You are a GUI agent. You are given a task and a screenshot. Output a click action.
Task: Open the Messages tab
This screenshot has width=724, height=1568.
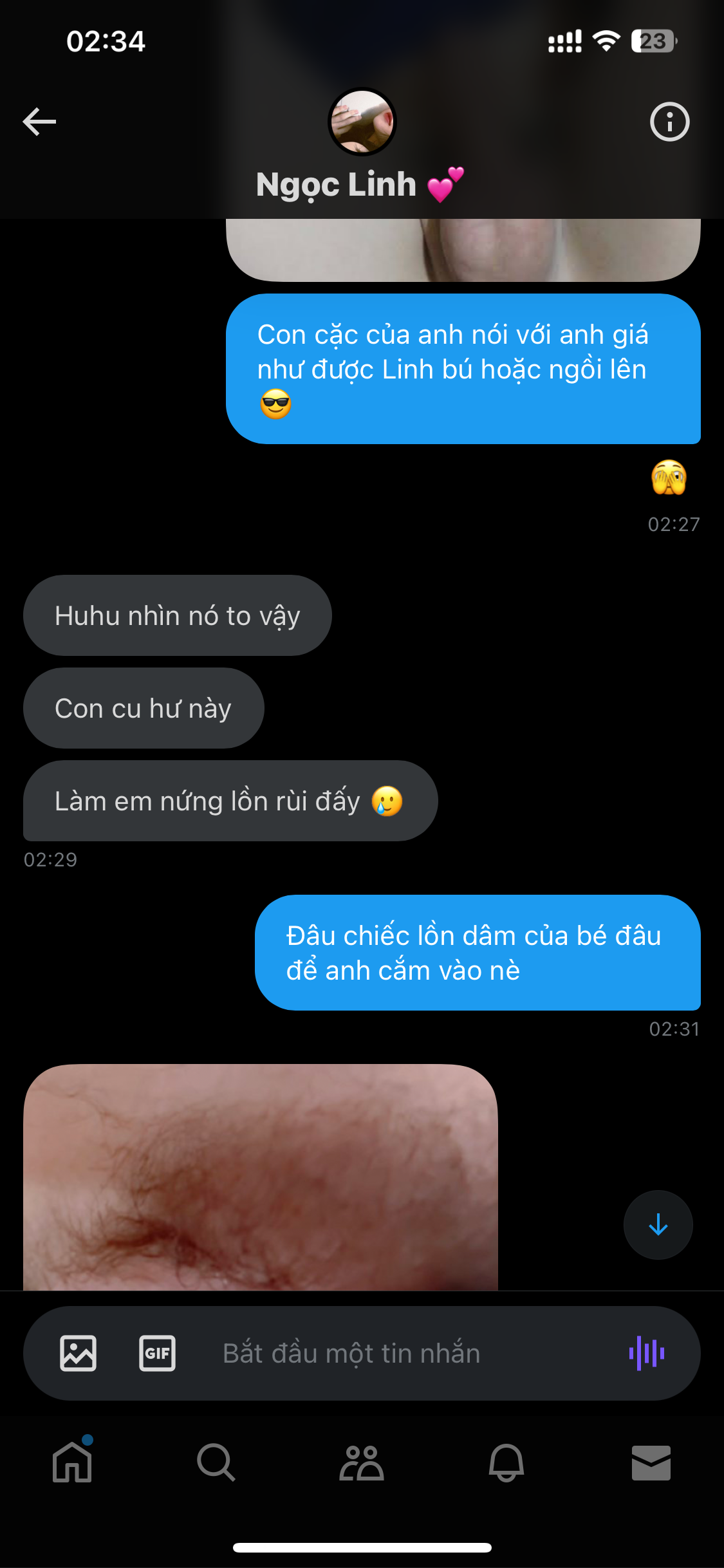651,1462
